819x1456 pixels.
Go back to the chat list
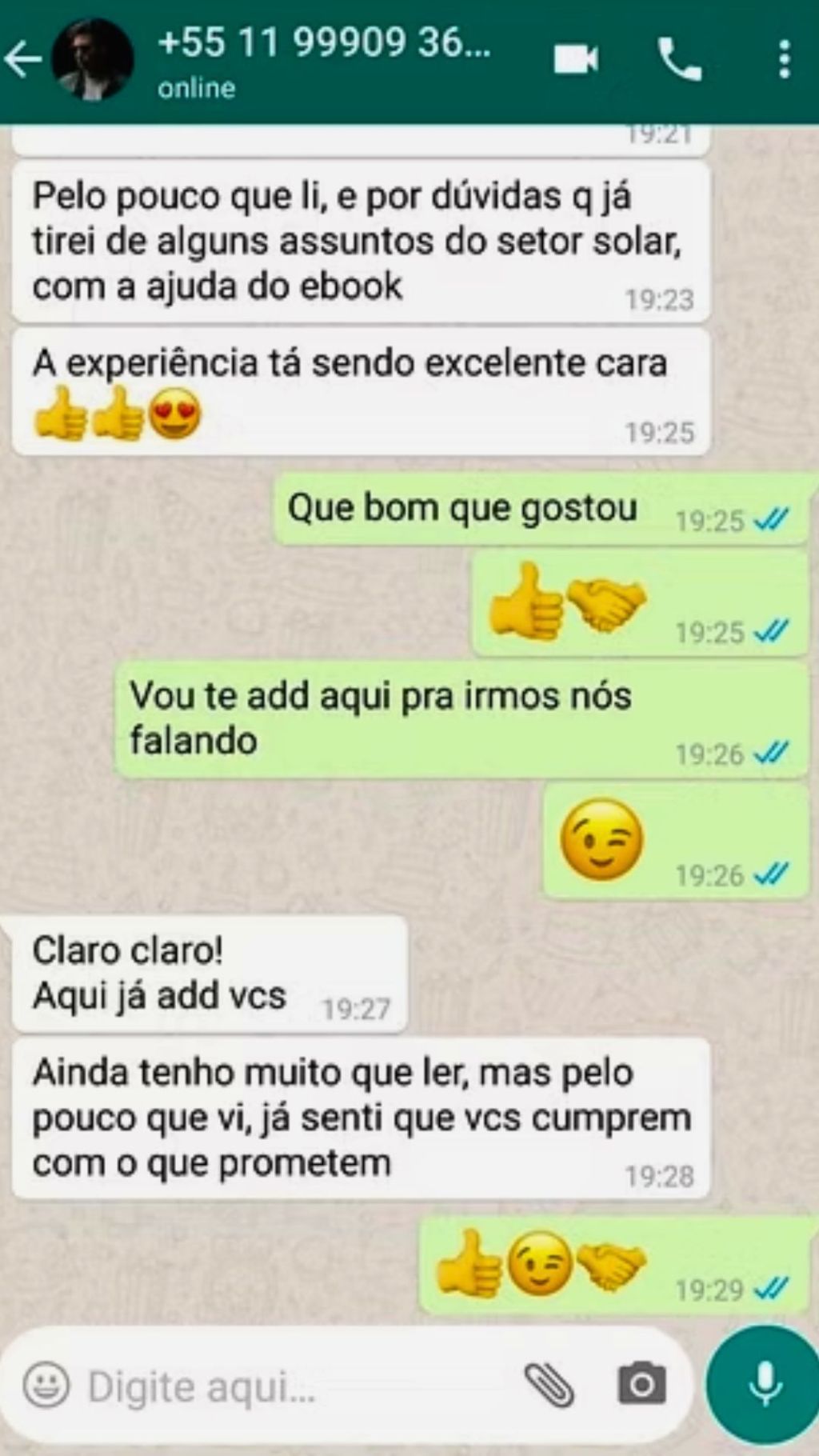point(22,59)
